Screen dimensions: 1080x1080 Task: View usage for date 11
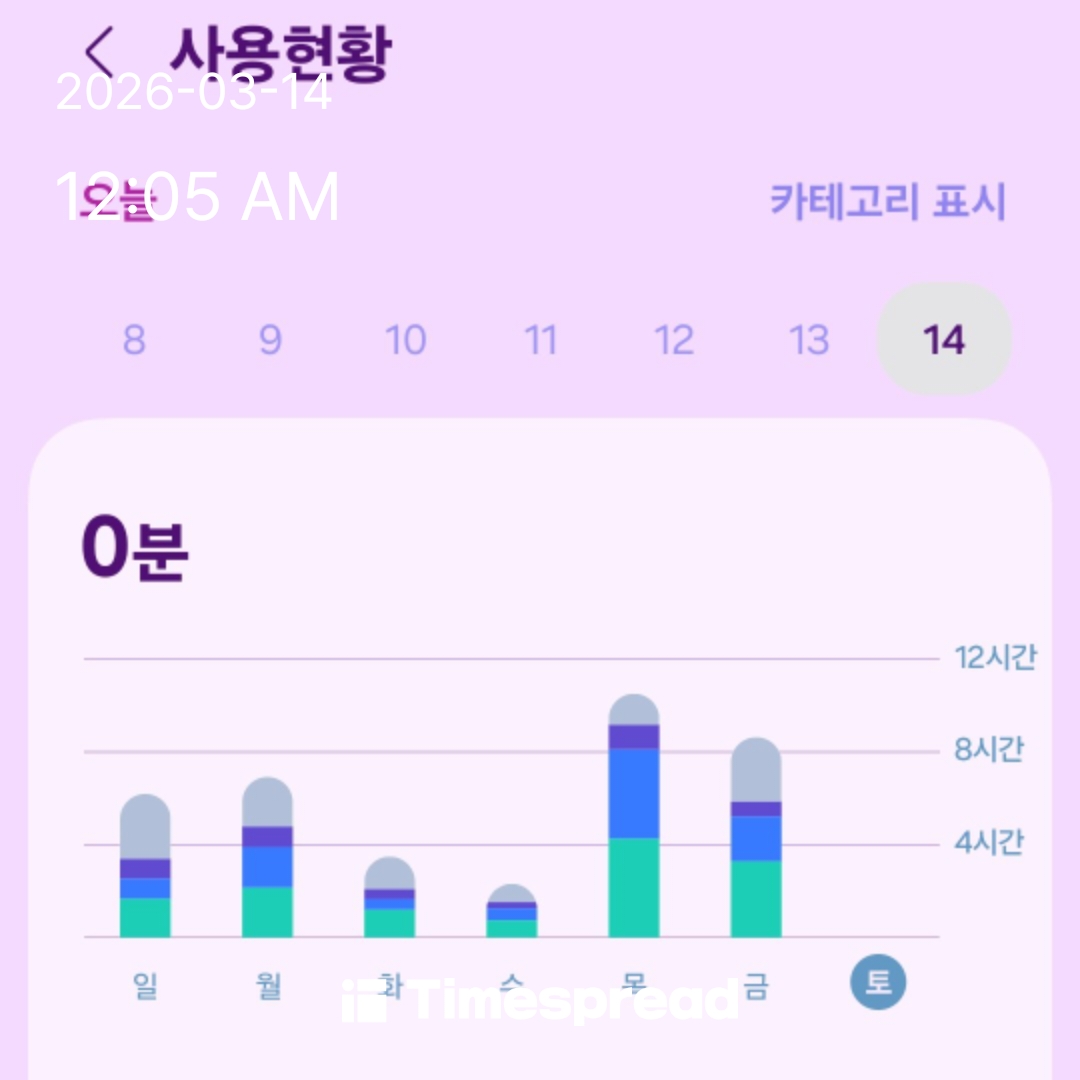541,340
